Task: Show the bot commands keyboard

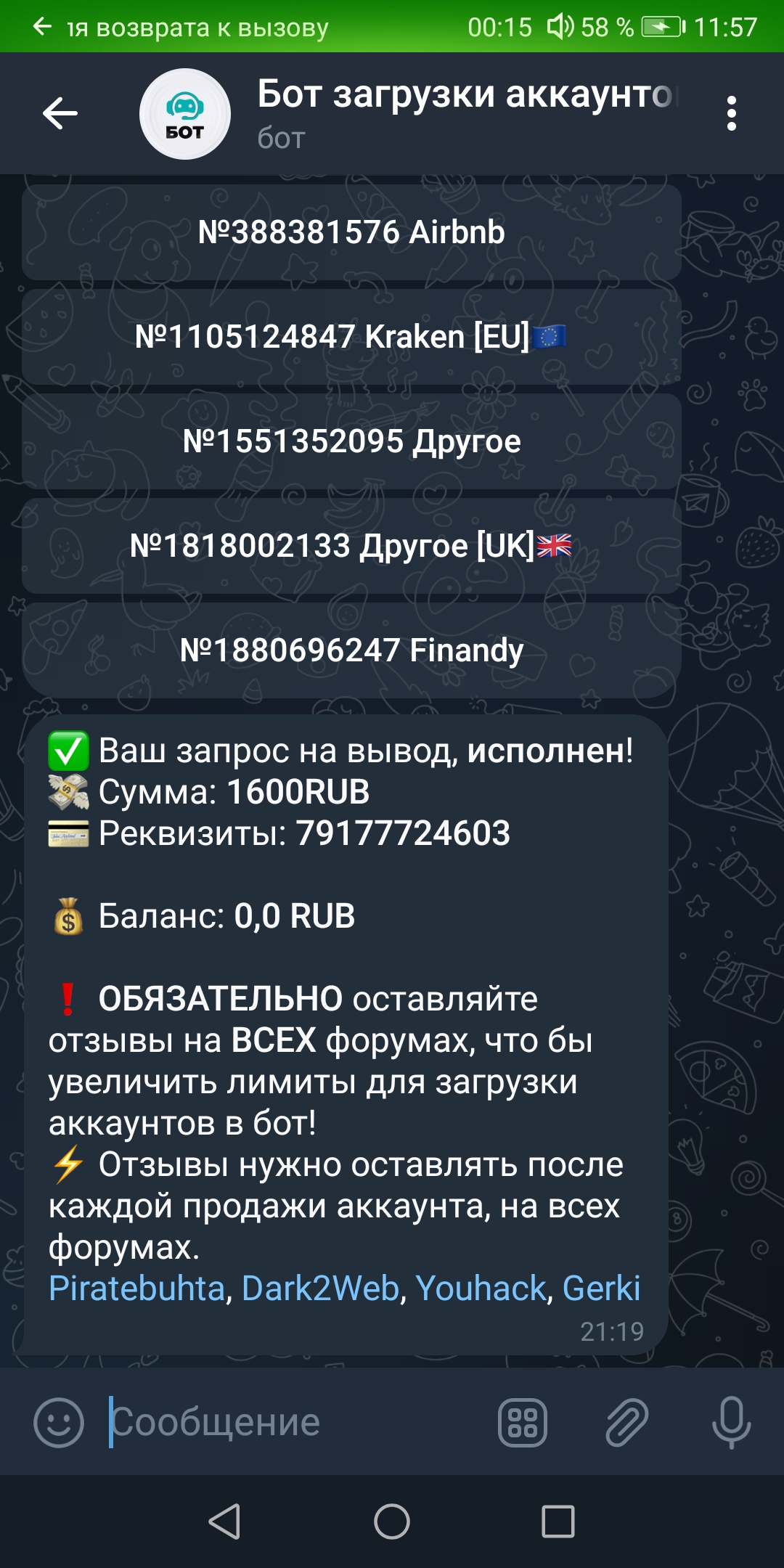Action: click(x=523, y=1422)
